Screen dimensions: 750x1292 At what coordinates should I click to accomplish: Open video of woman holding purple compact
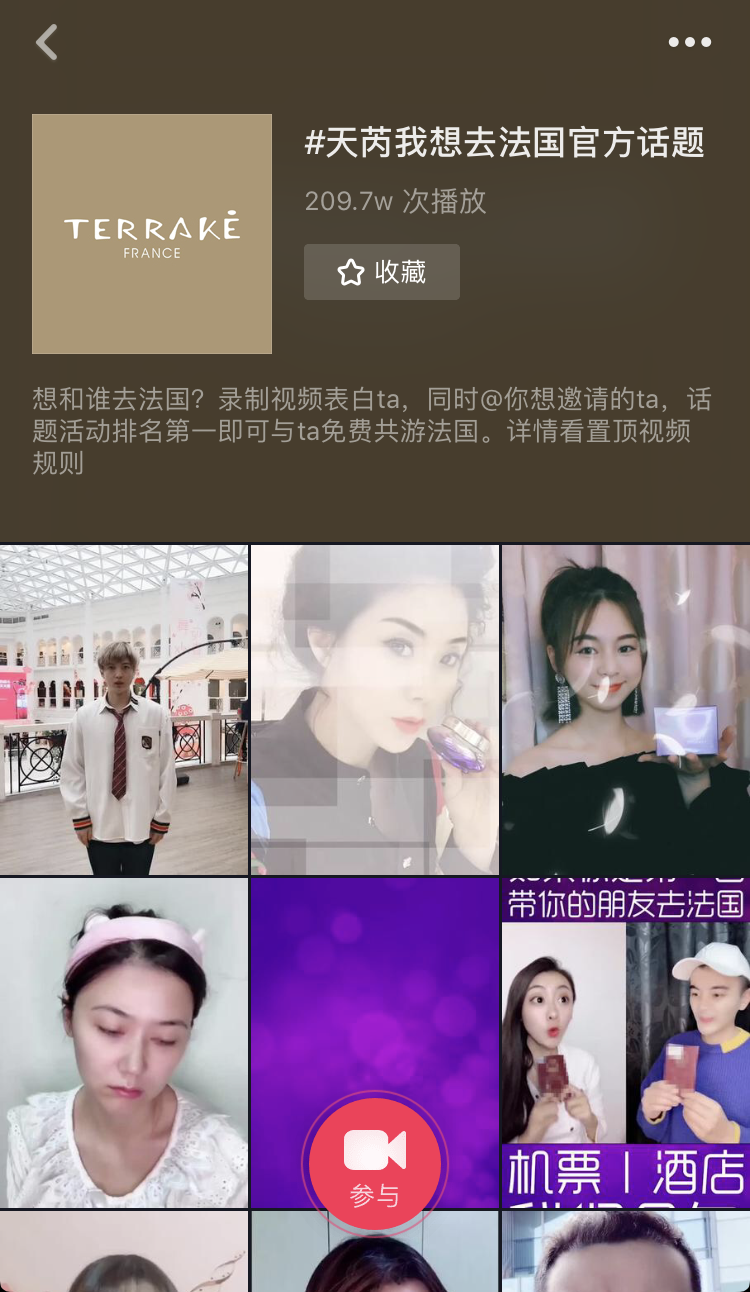pyautogui.click(x=375, y=710)
